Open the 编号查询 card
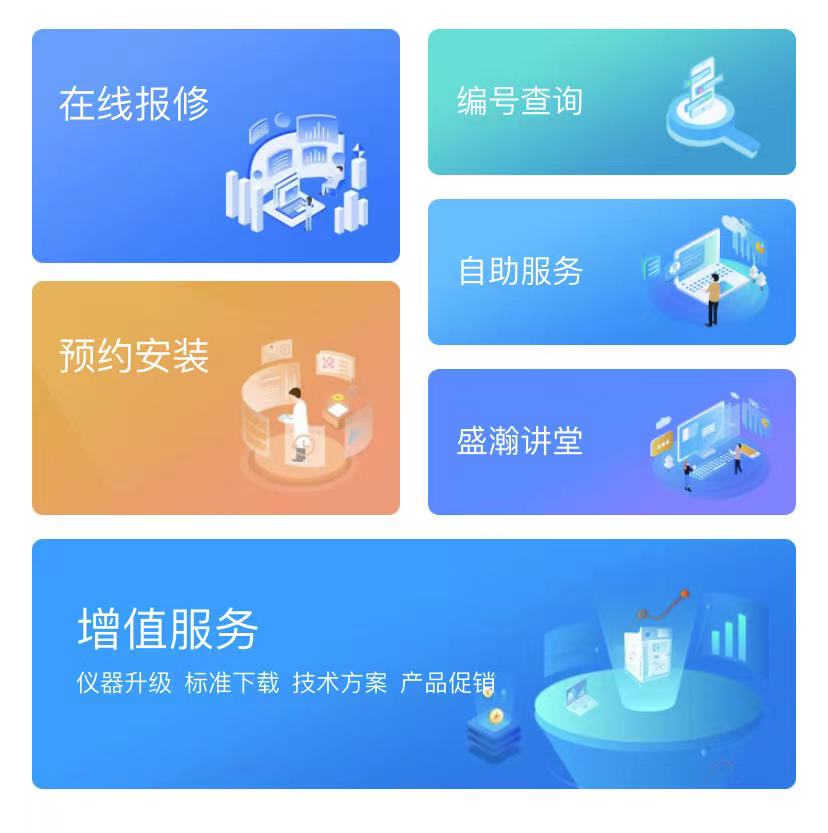Viewport: 828px width, 833px height. [x=611, y=102]
